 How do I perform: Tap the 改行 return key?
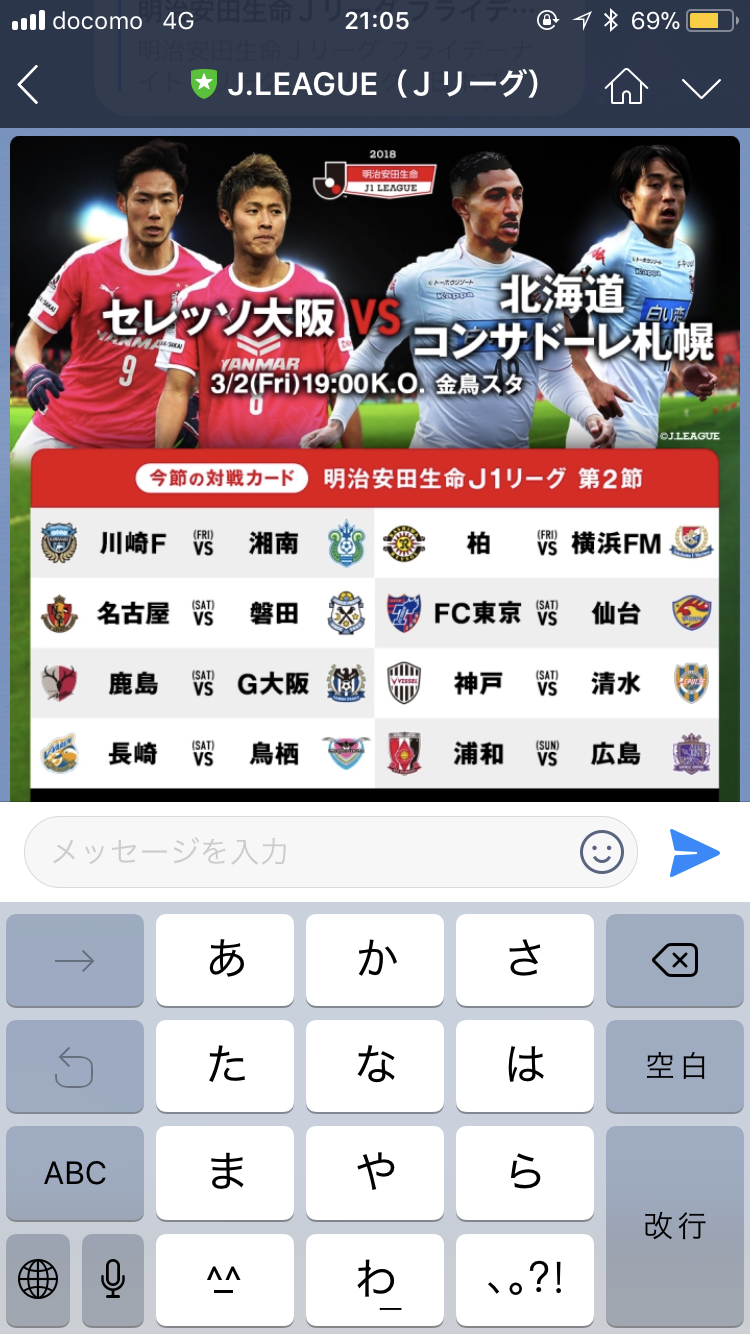[x=675, y=1226]
